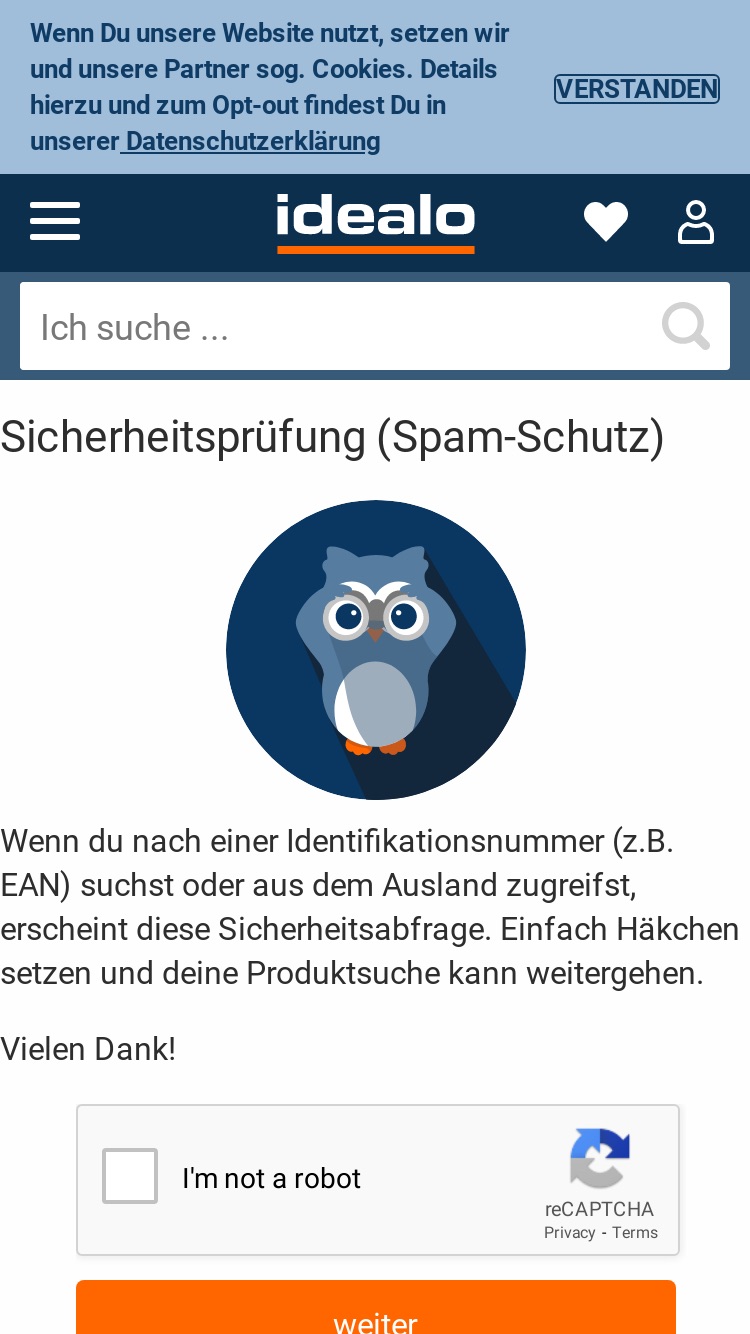Tap the idealo logo to go home
Screen dimensions: 750x1334
pos(375,223)
